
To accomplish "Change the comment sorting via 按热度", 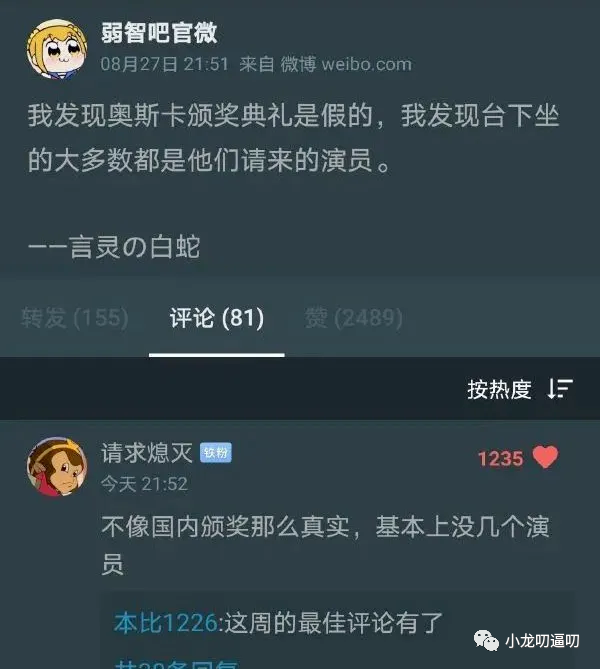I will click(519, 390).
